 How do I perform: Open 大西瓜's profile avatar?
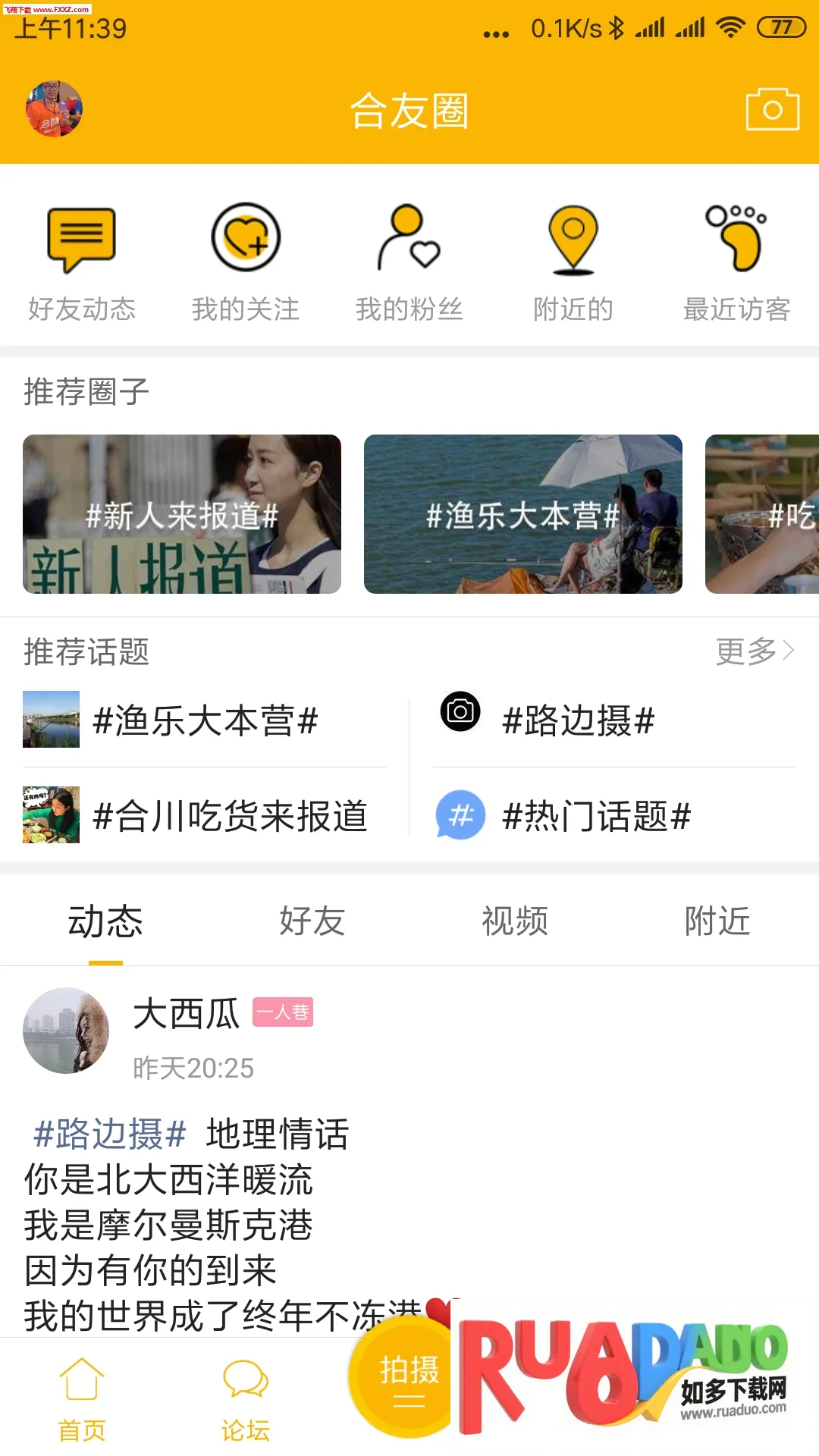pos(66,1031)
